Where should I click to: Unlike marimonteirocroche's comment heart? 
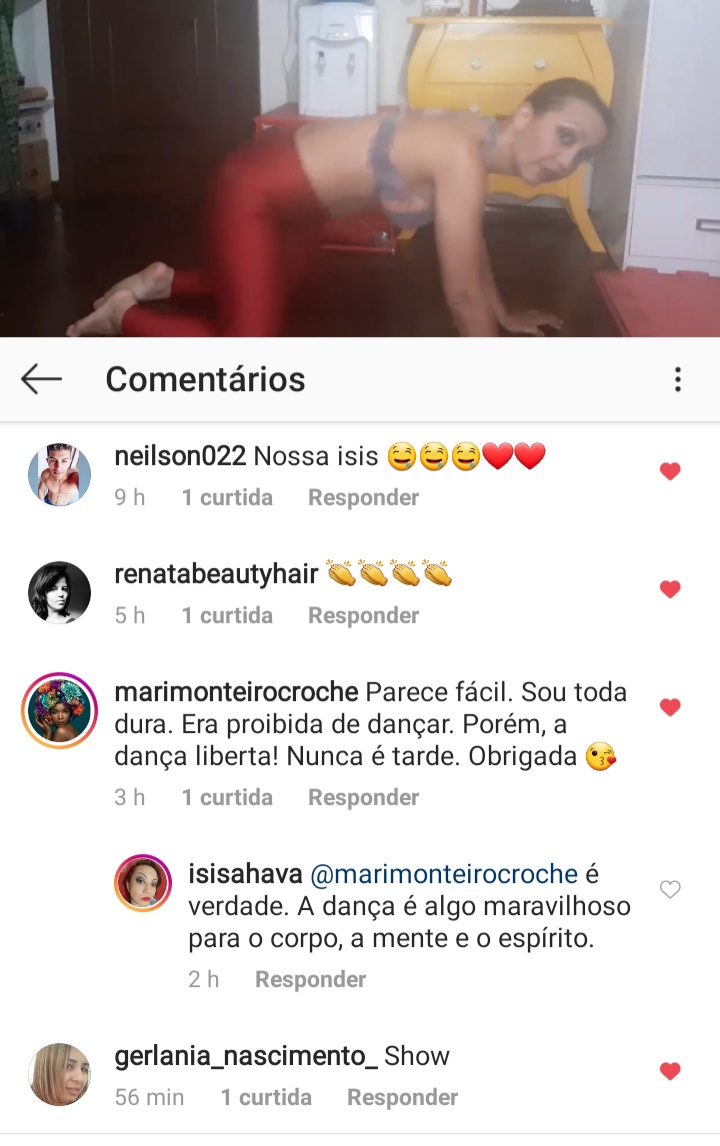pyautogui.click(x=670, y=707)
